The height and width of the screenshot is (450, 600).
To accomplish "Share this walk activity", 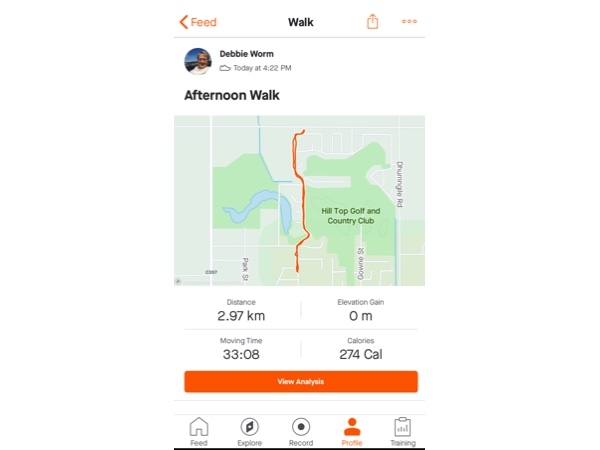I will [x=373, y=21].
